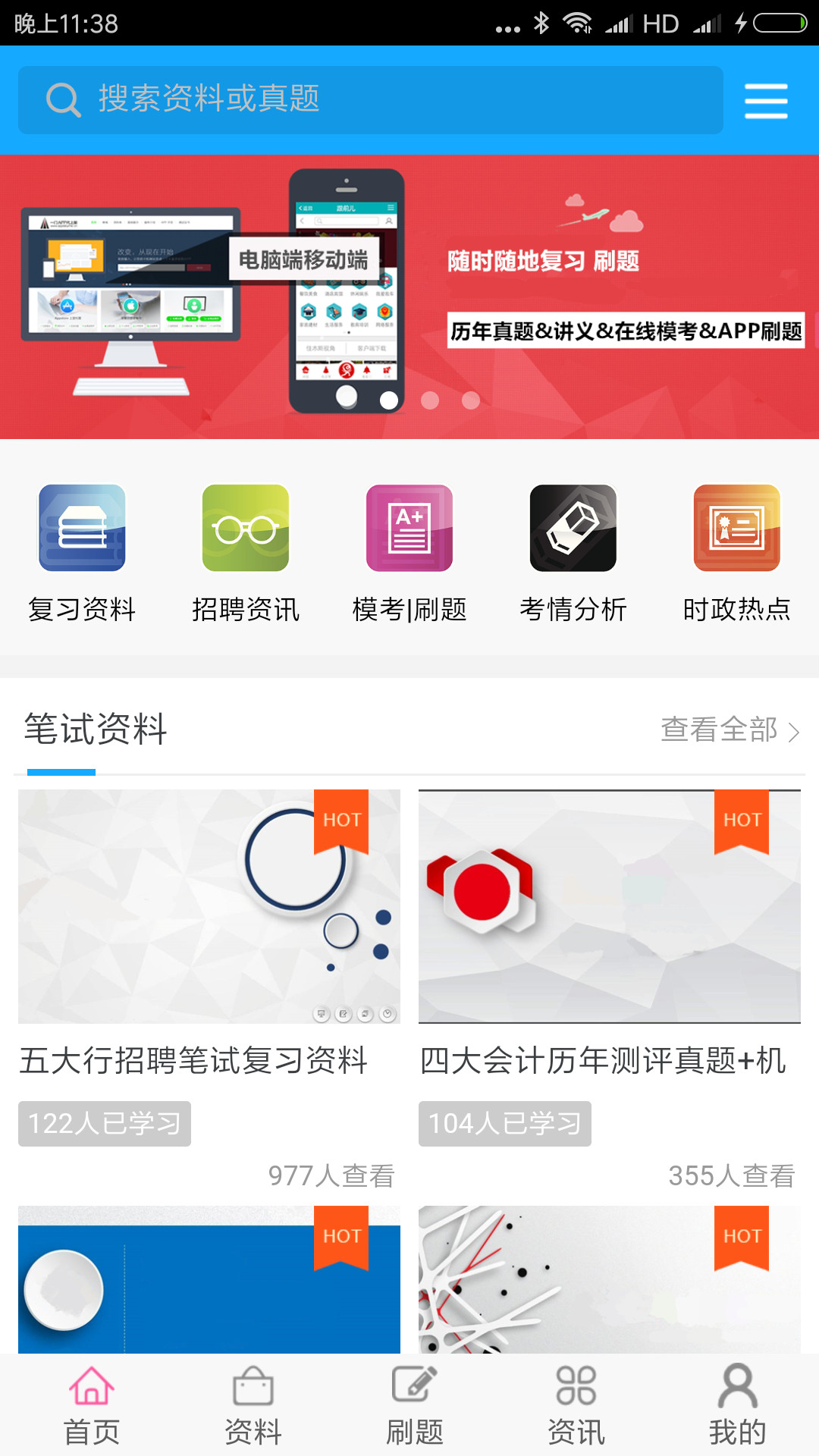Switch to the 资料 tab
819x1456 pixels.
coord(253,1405)
